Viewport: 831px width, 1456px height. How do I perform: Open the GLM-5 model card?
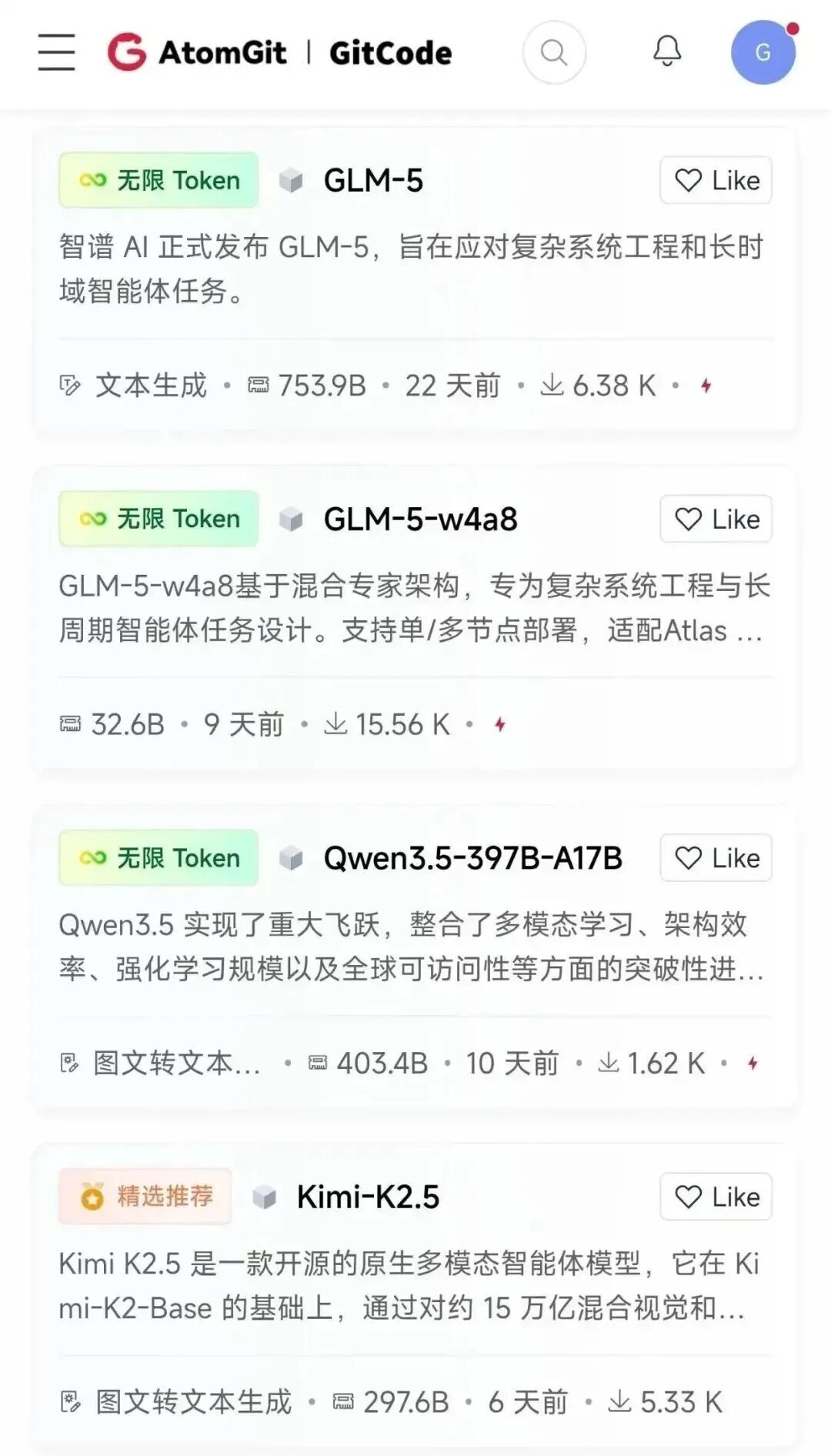coord(373,182)
